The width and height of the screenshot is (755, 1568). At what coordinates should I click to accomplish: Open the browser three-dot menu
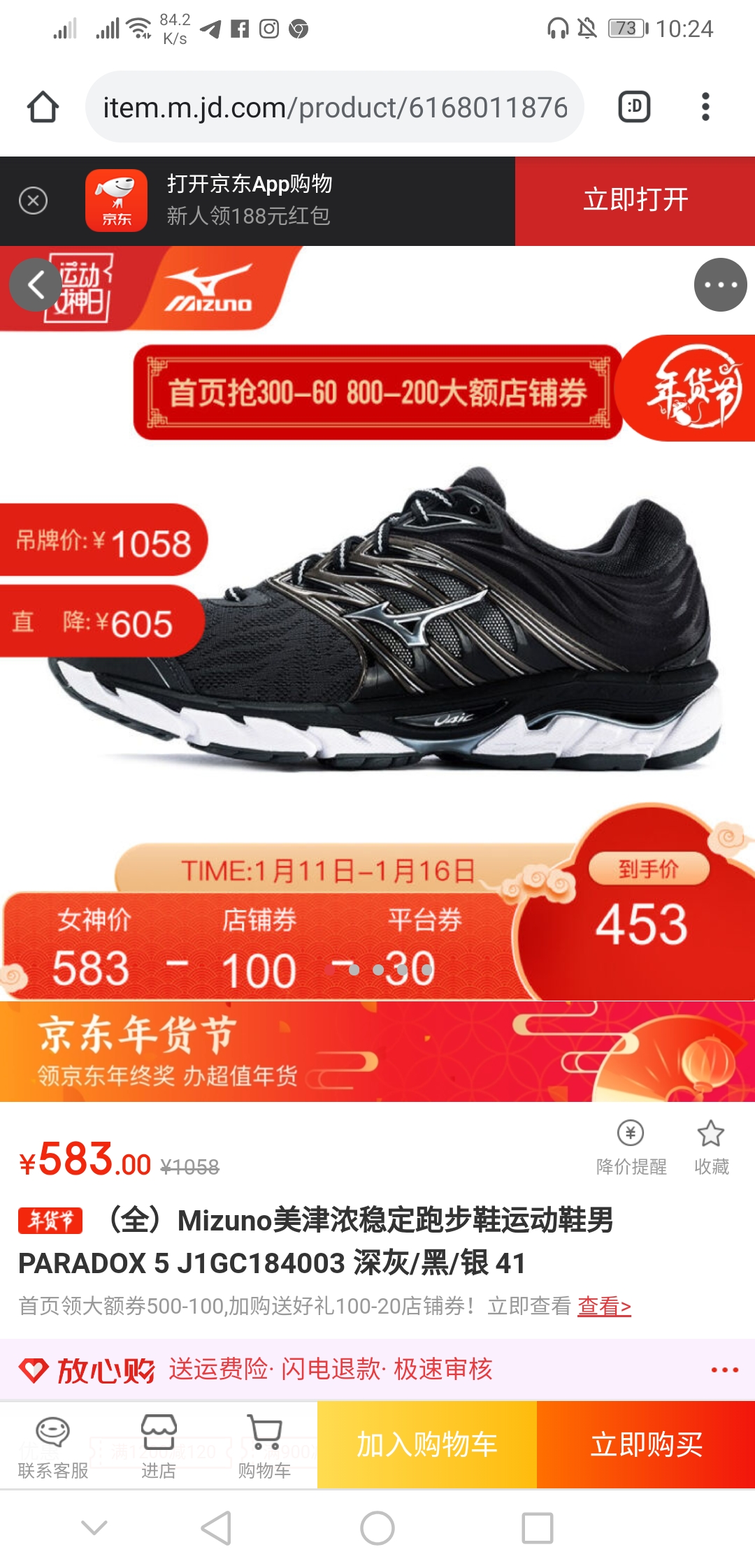705,107
